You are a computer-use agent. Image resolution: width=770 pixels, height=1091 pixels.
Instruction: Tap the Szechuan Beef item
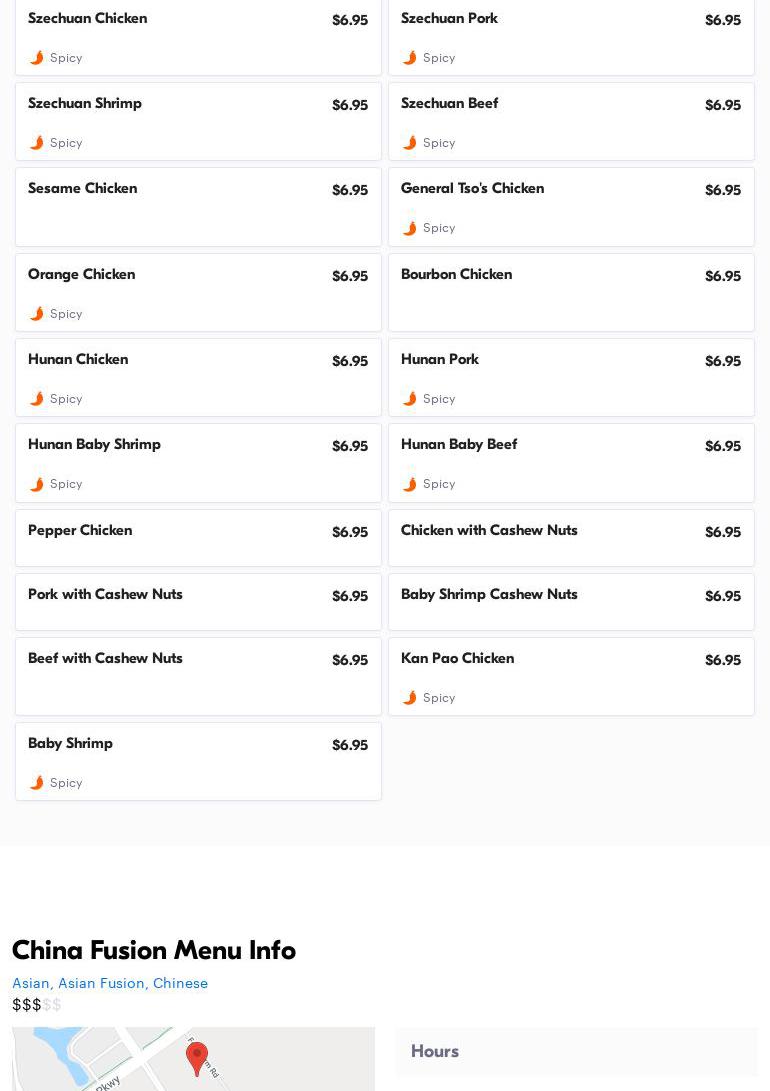571,121
